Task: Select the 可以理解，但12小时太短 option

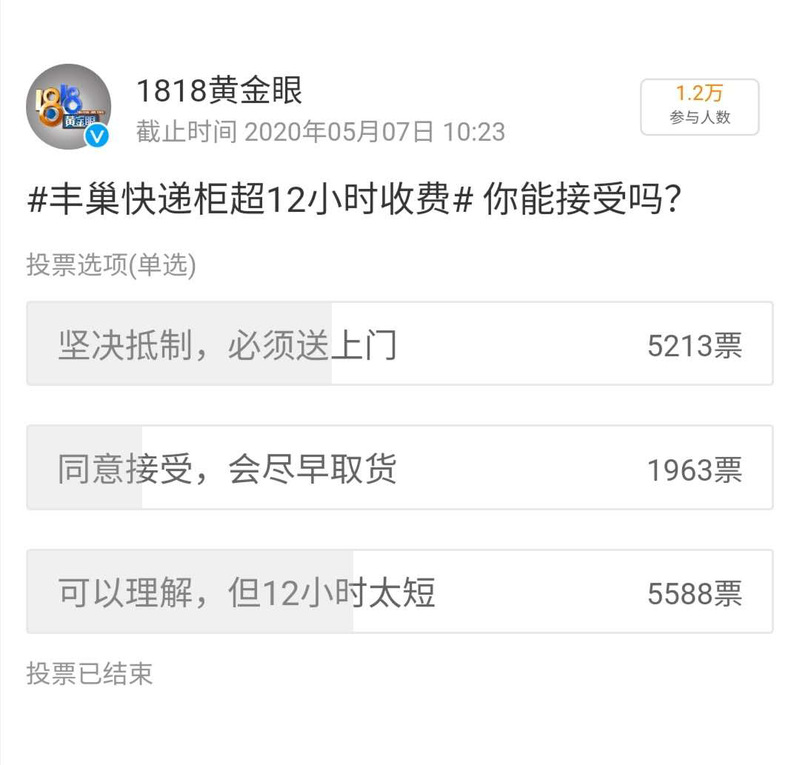Action: [399, 592]
